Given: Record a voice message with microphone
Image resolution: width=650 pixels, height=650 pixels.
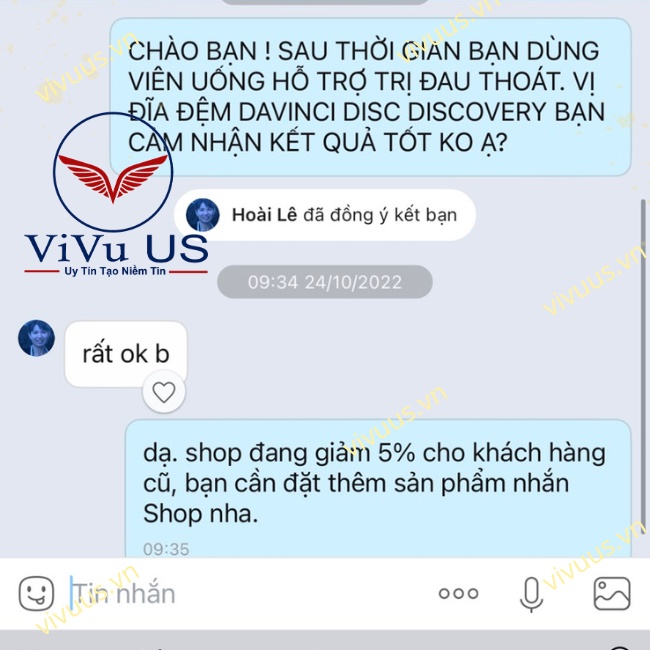Looking at the screenshot, I should [x=531, y=594].
